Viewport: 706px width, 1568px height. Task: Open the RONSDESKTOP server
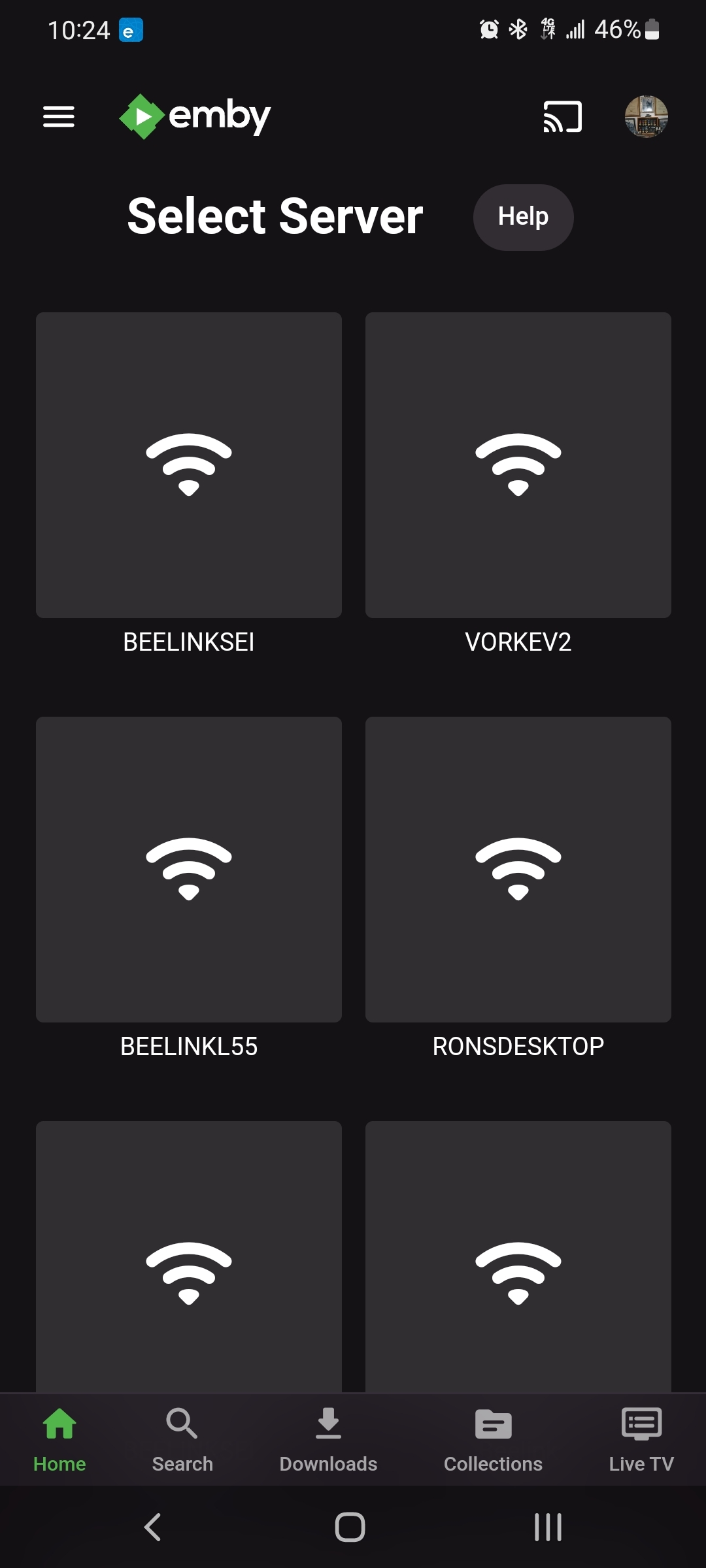click(x=518, y=870)
